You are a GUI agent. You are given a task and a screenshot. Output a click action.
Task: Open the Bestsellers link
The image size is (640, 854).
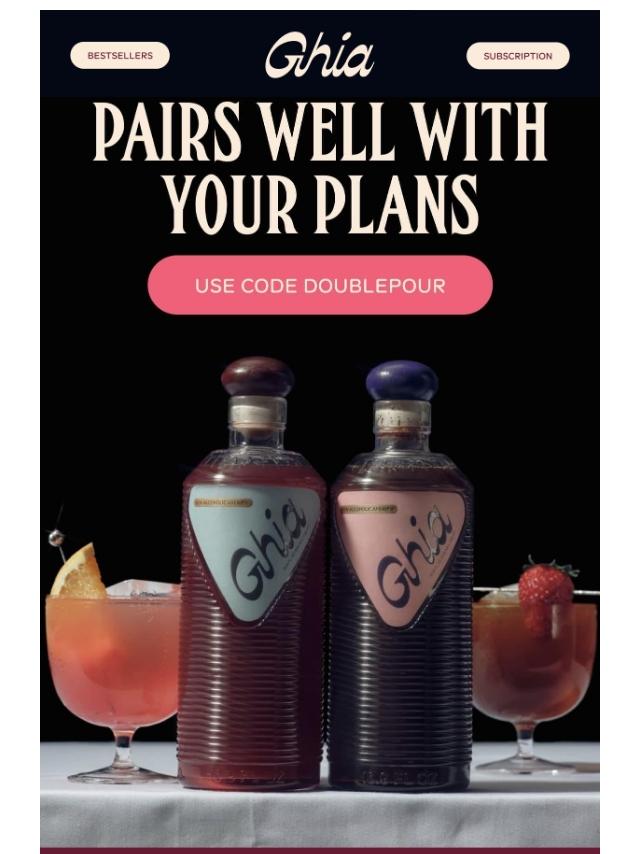coord(120,56)
